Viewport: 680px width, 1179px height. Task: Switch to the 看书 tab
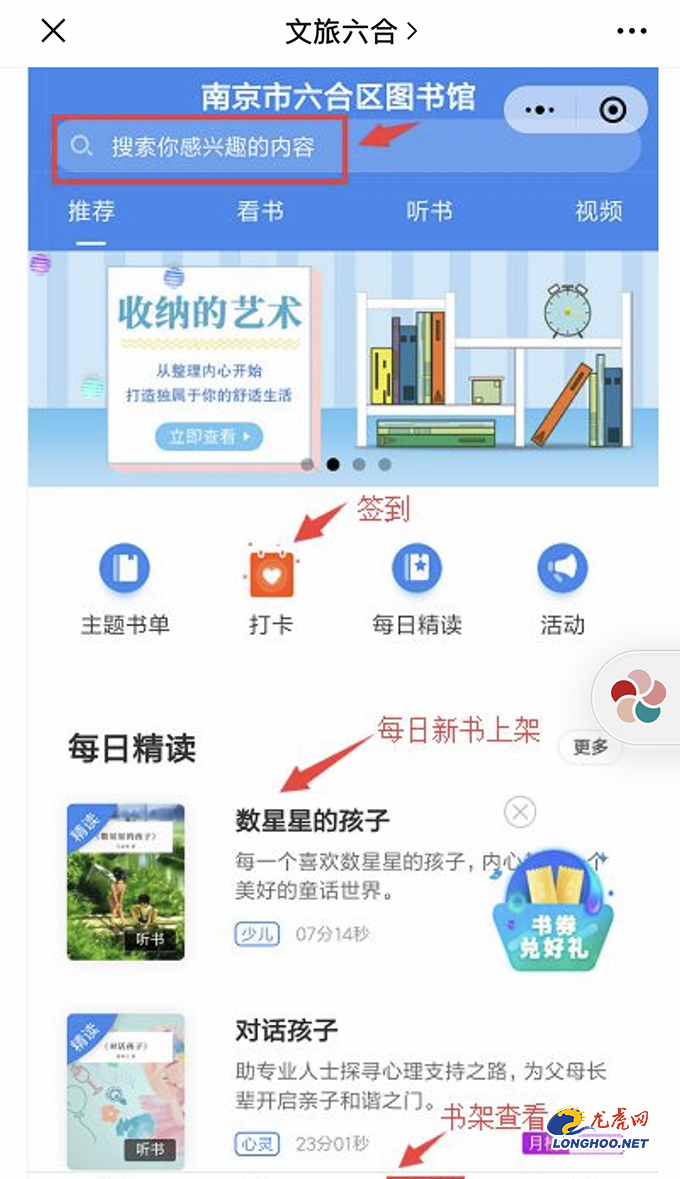[x=260, y=211]
